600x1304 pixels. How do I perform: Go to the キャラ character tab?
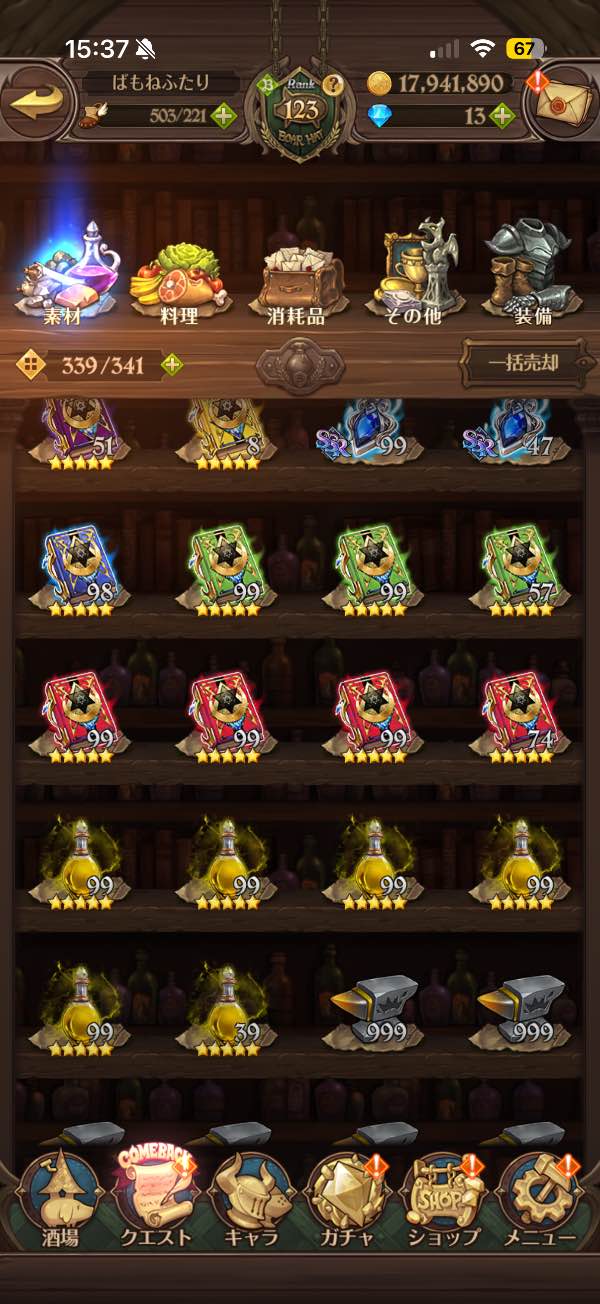click(x=250, y=1201)
